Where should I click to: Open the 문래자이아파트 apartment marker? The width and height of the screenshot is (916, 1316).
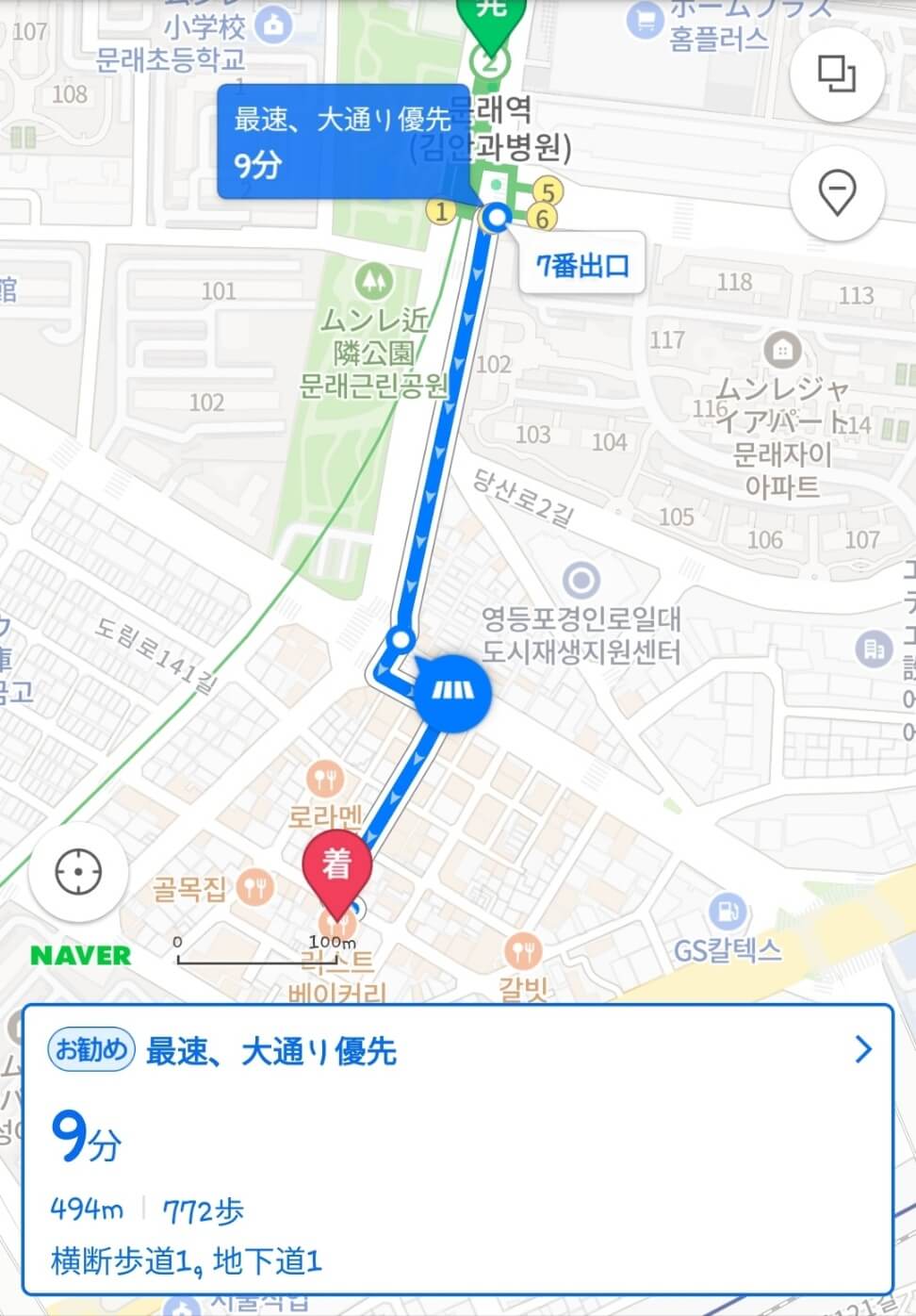coord(780,350)
